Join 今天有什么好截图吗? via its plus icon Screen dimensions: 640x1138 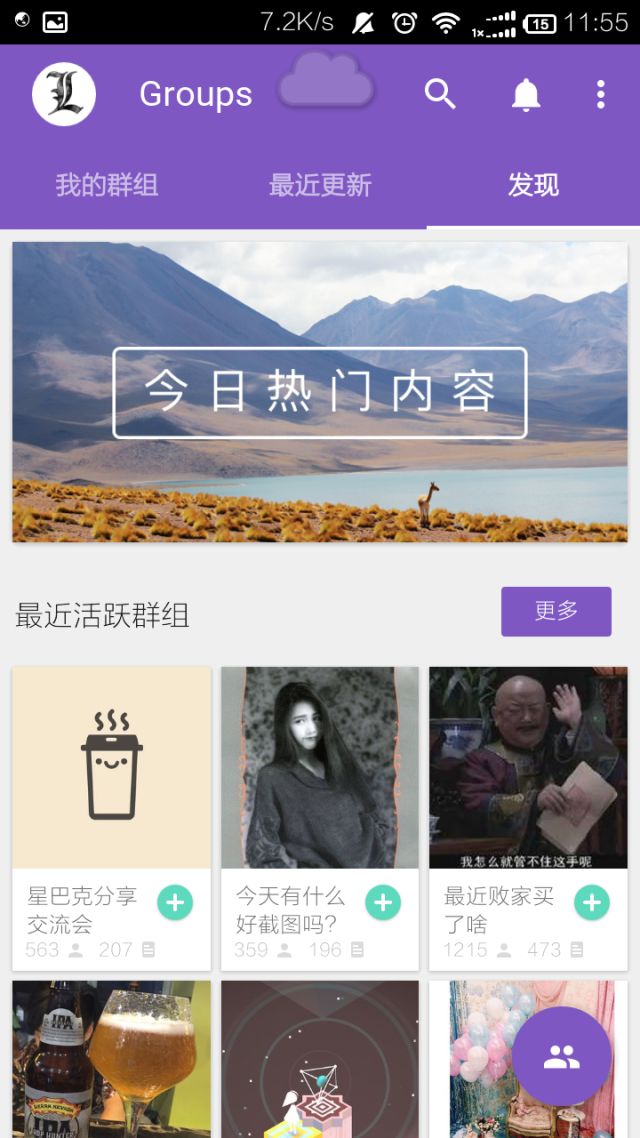click(383, 903)
